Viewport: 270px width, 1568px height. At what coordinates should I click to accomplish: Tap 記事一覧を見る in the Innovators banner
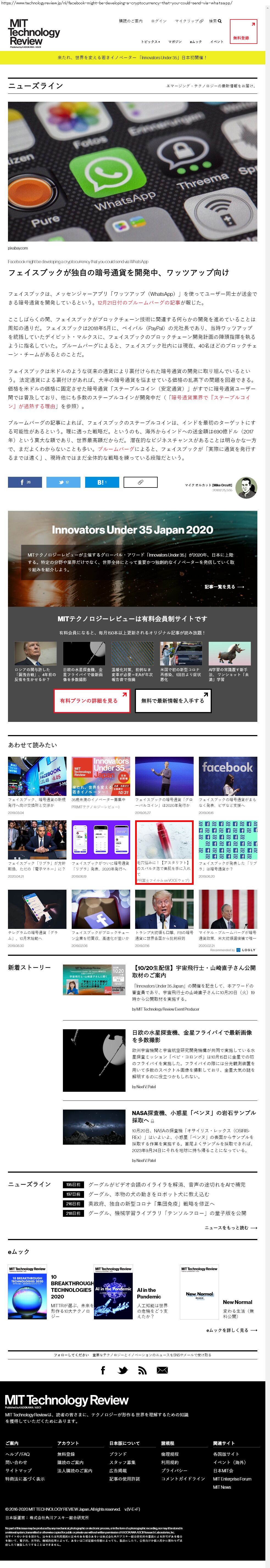tap(224, 587)
